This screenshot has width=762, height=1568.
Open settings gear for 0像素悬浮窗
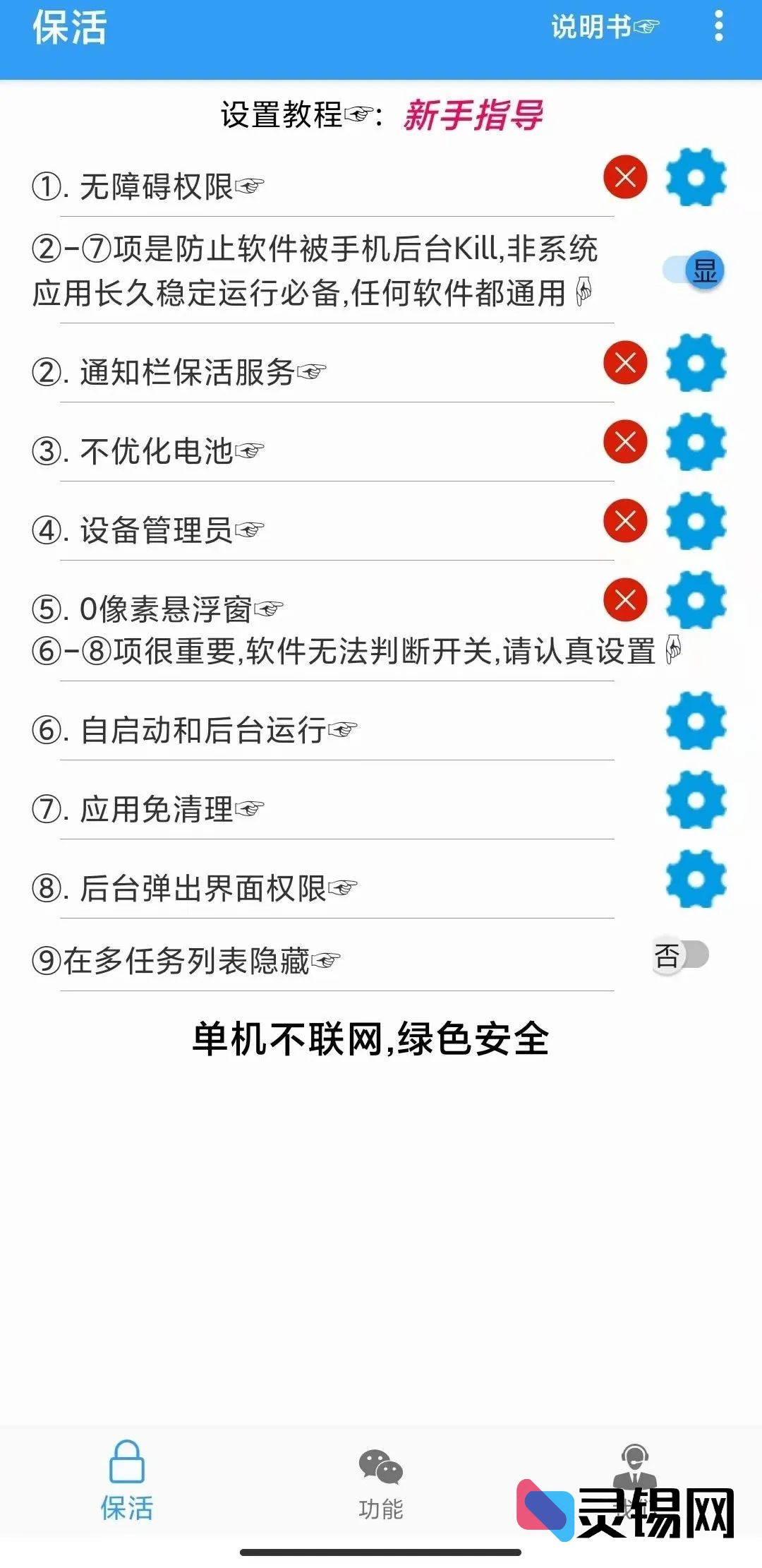click(696, 601)
